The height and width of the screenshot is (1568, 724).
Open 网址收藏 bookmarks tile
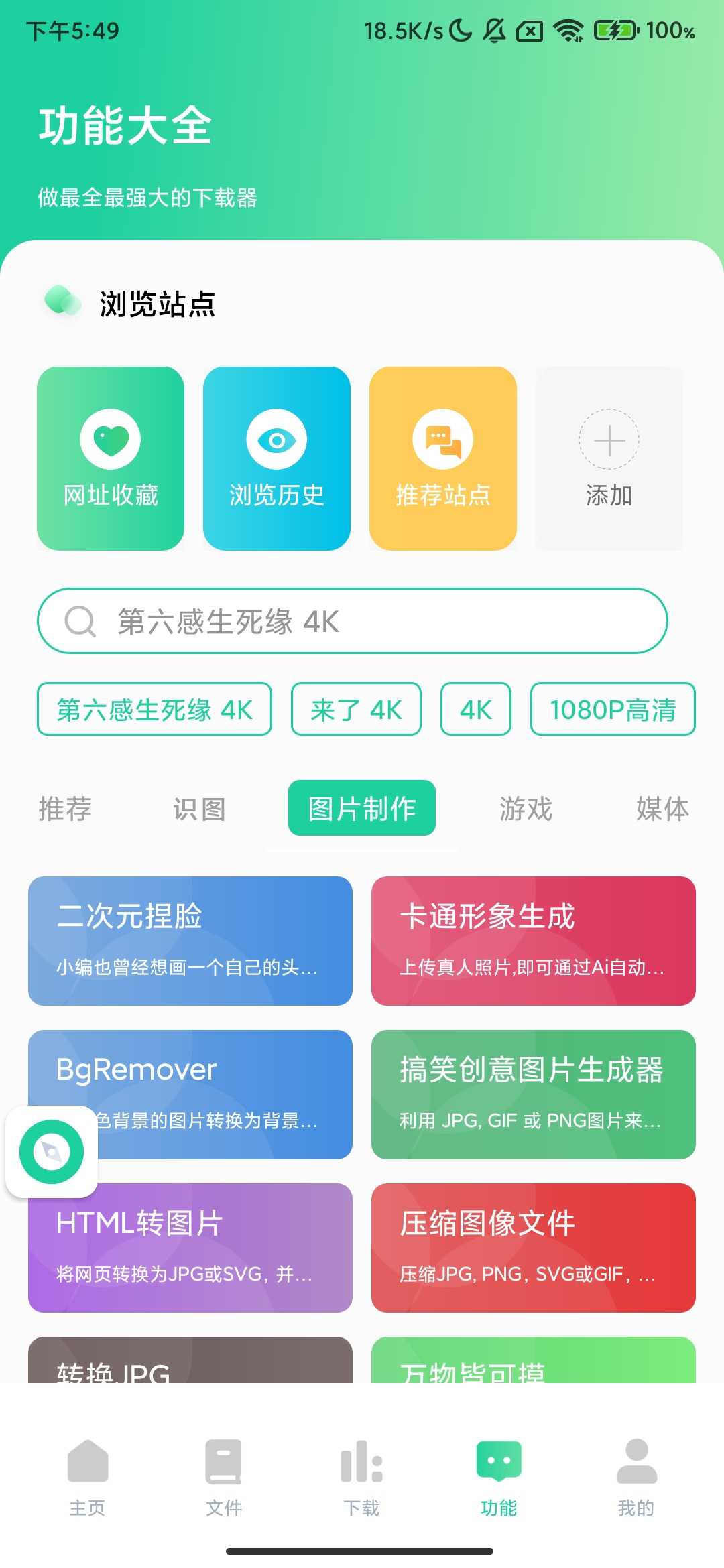pyautogui.click(x=111, y=458)
